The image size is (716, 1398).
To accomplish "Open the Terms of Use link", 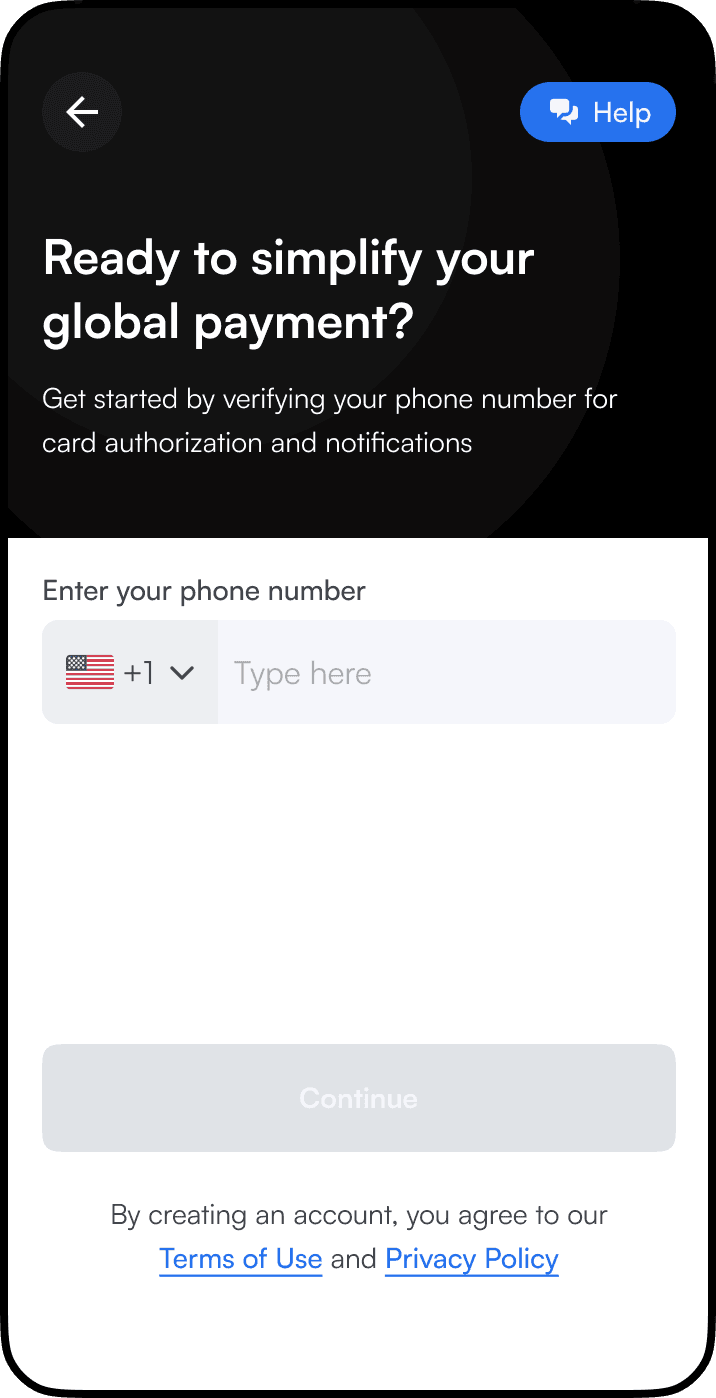I will point(240,1259).
